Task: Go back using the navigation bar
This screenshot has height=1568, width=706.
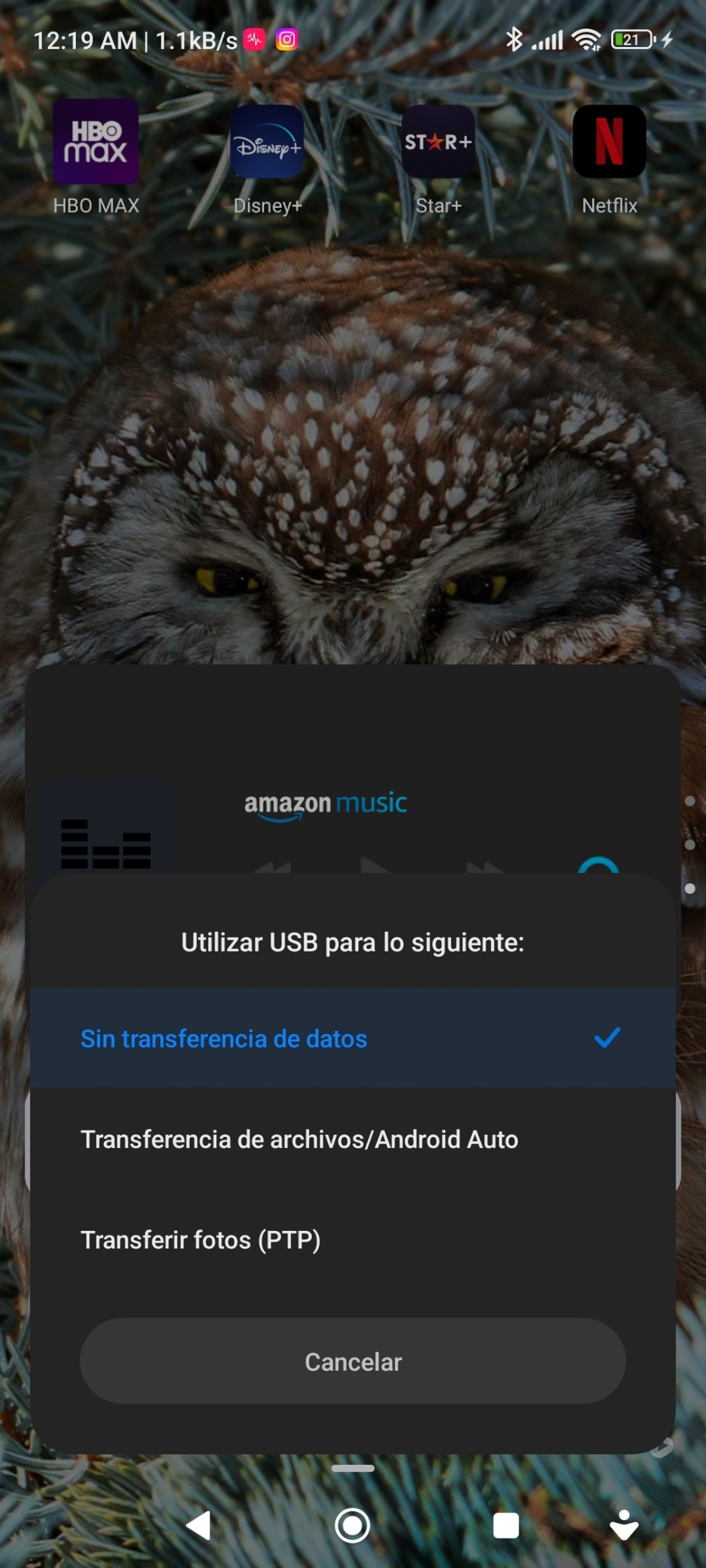Action: pos(199,1525)
